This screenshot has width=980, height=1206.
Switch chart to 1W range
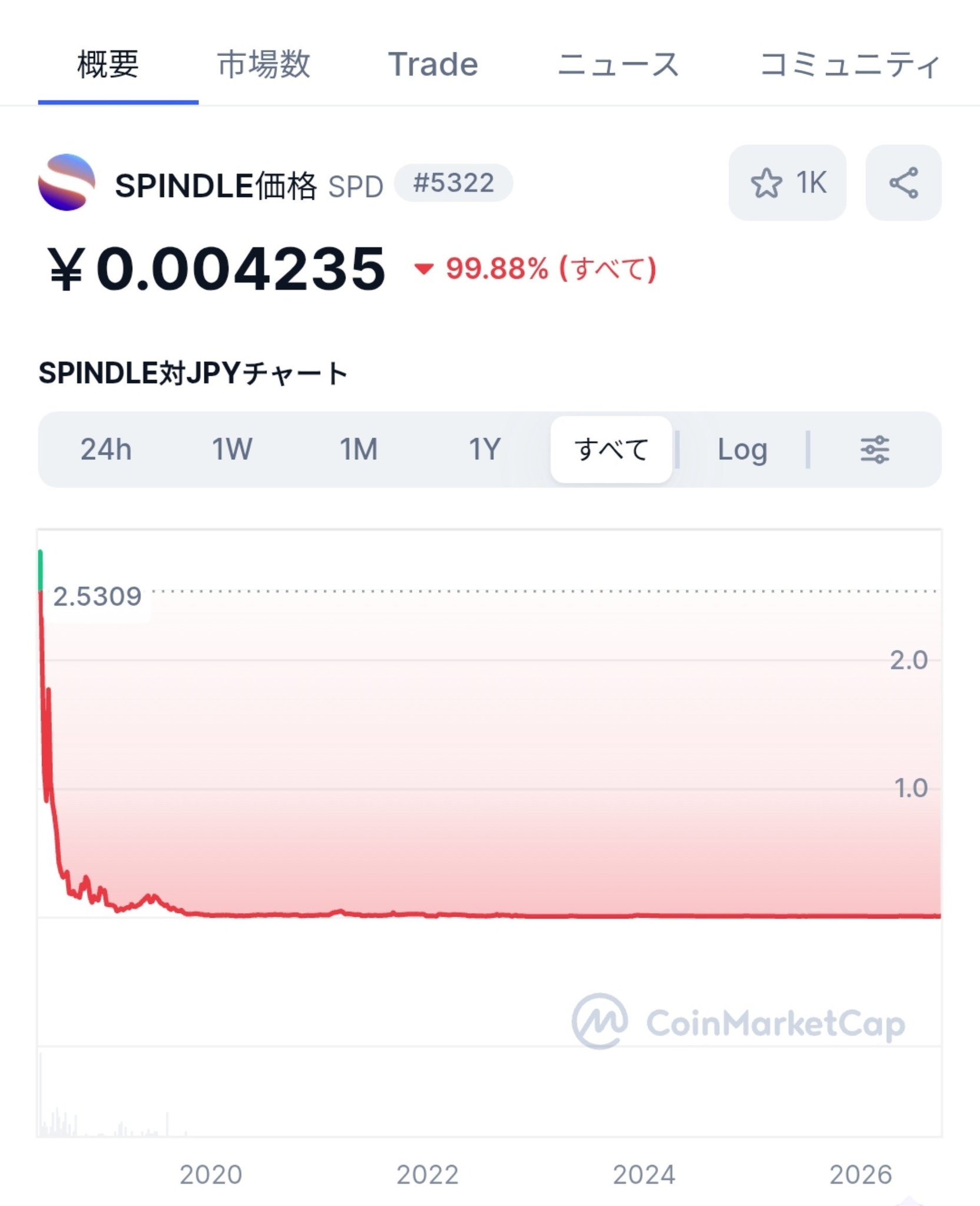point(232,449)
